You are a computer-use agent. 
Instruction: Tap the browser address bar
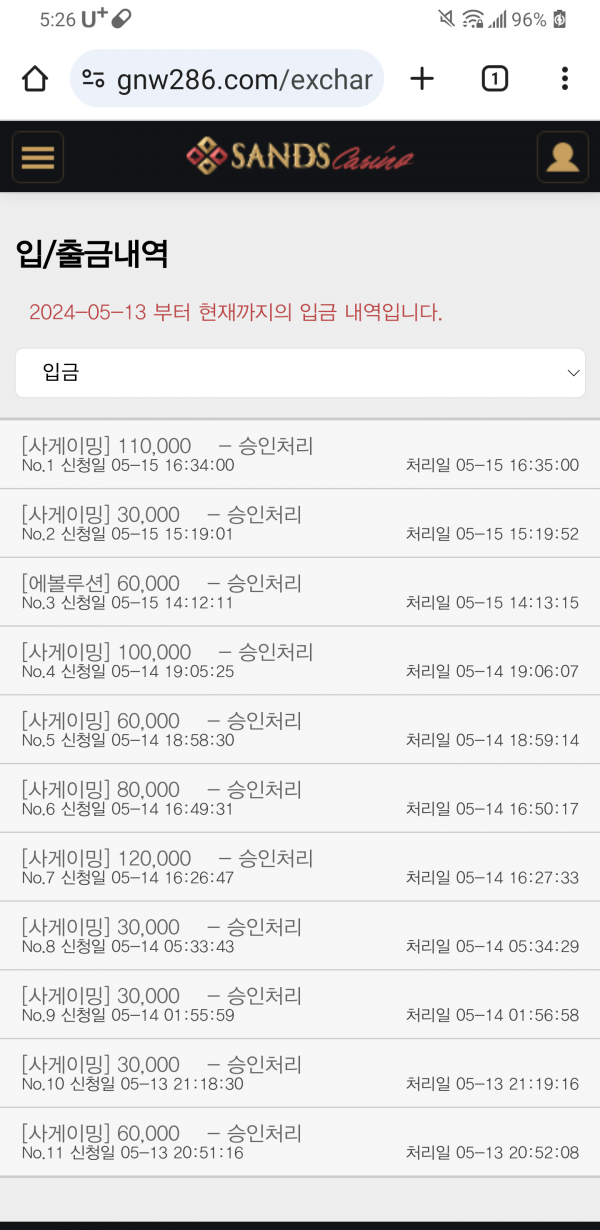(227, 79)
